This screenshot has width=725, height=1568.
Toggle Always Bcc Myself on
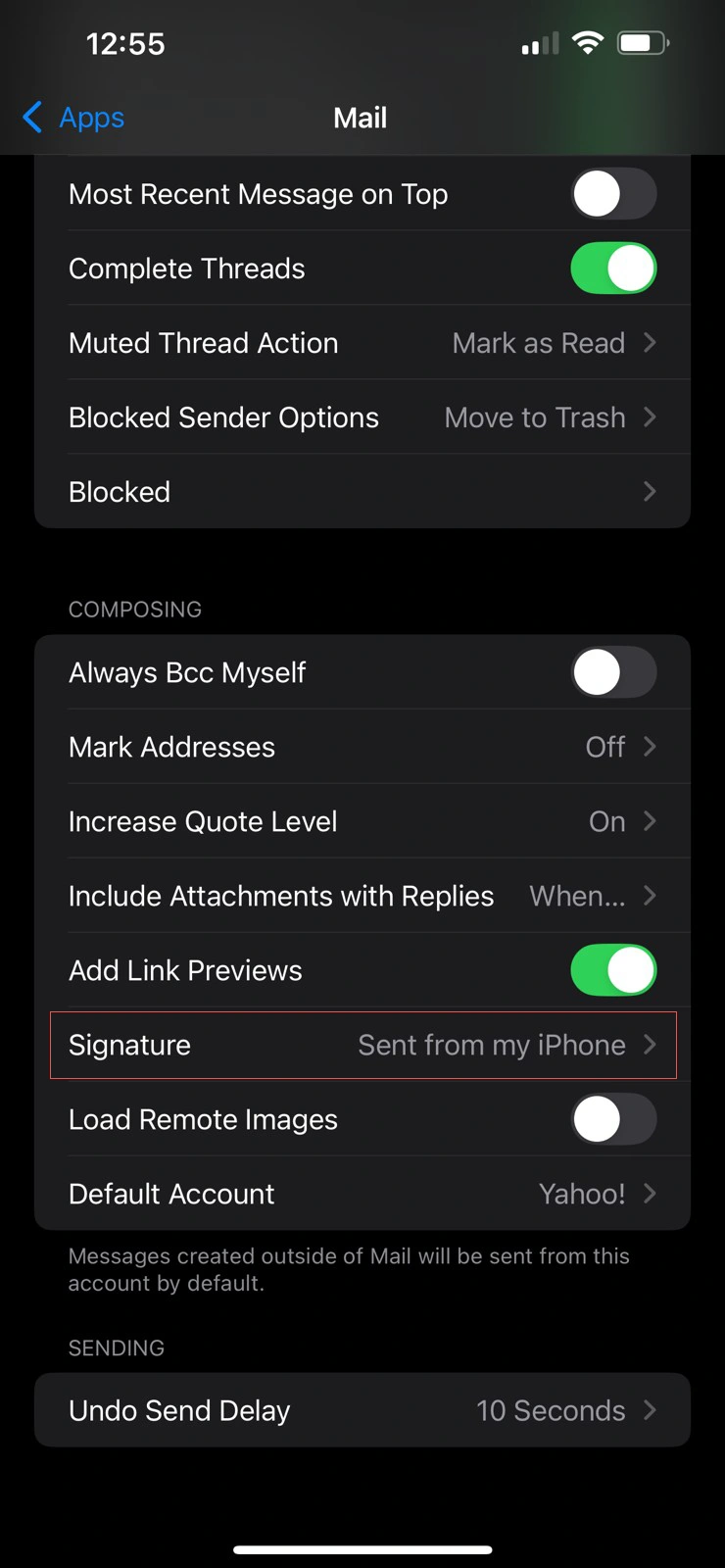[613, 672]
